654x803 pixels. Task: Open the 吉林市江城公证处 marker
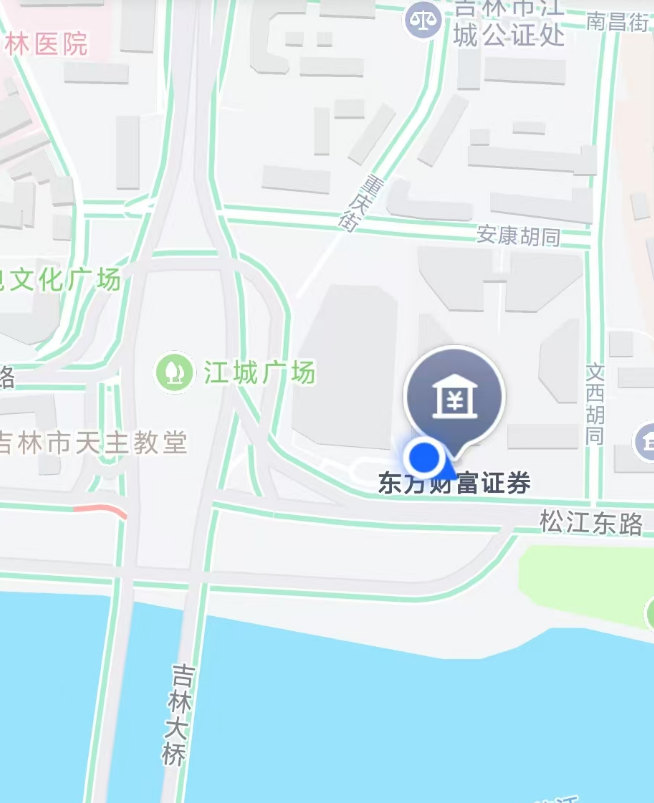pos(423,19)
